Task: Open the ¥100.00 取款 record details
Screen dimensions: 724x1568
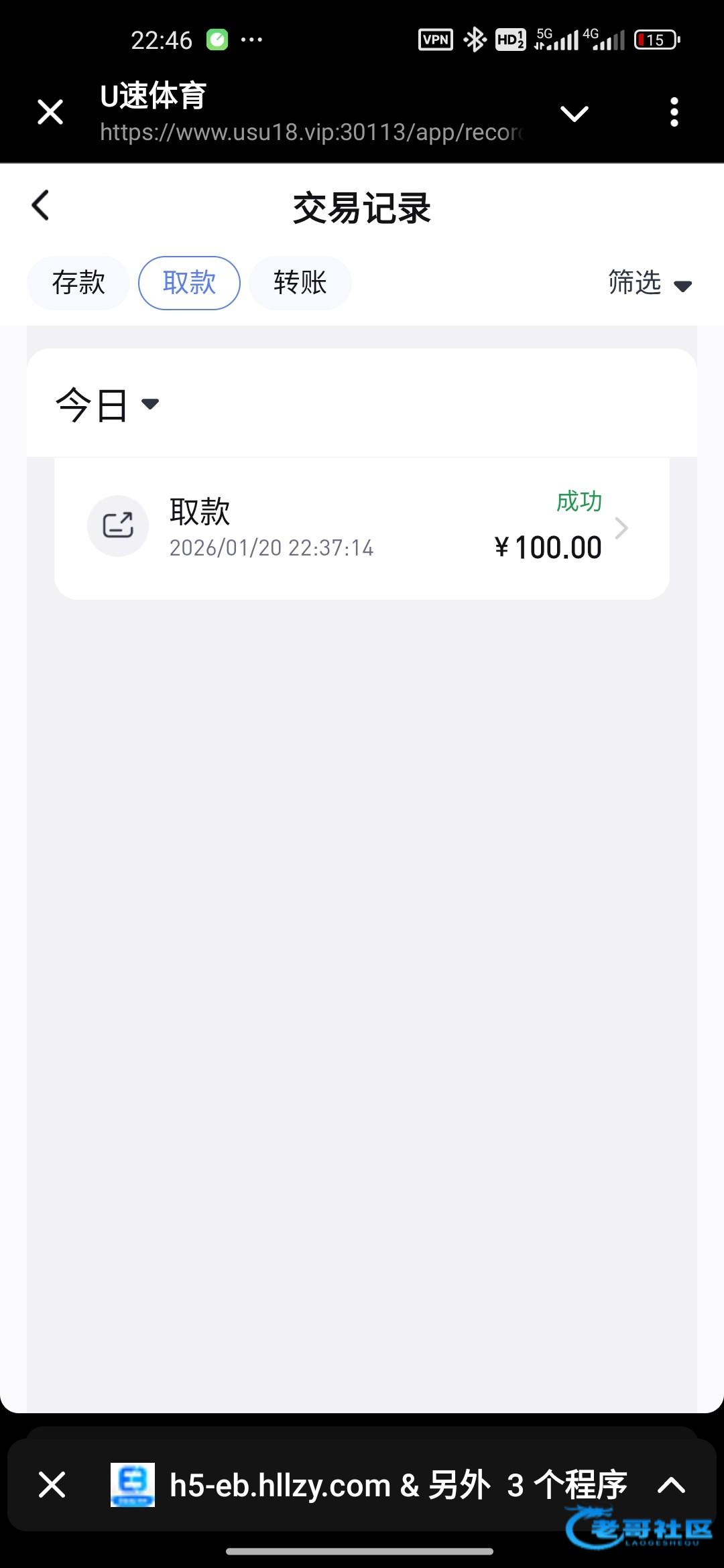Action: pyautogui.click(x=362, y=529)
